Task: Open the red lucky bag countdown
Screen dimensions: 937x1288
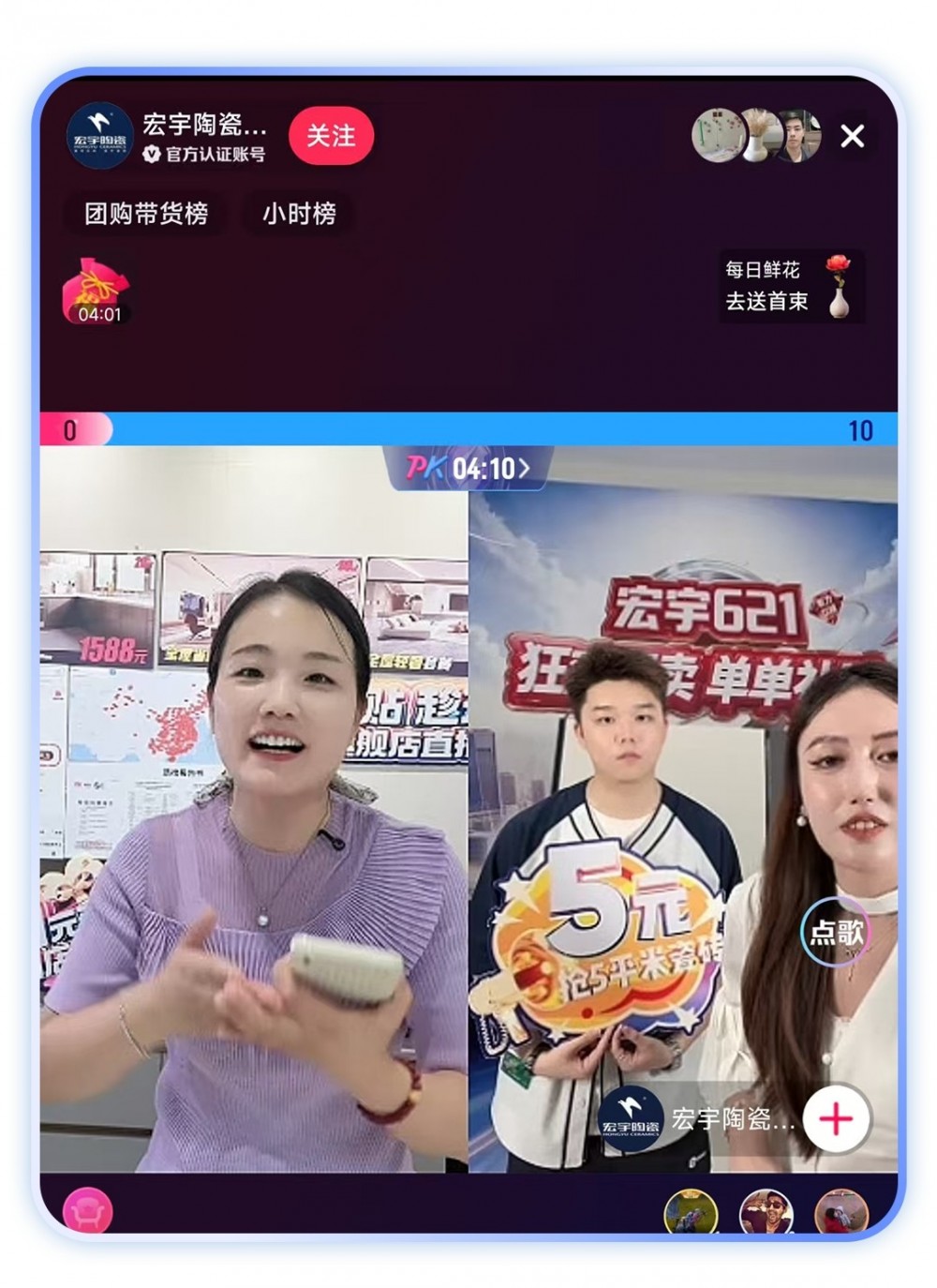Action: [97, 292]
